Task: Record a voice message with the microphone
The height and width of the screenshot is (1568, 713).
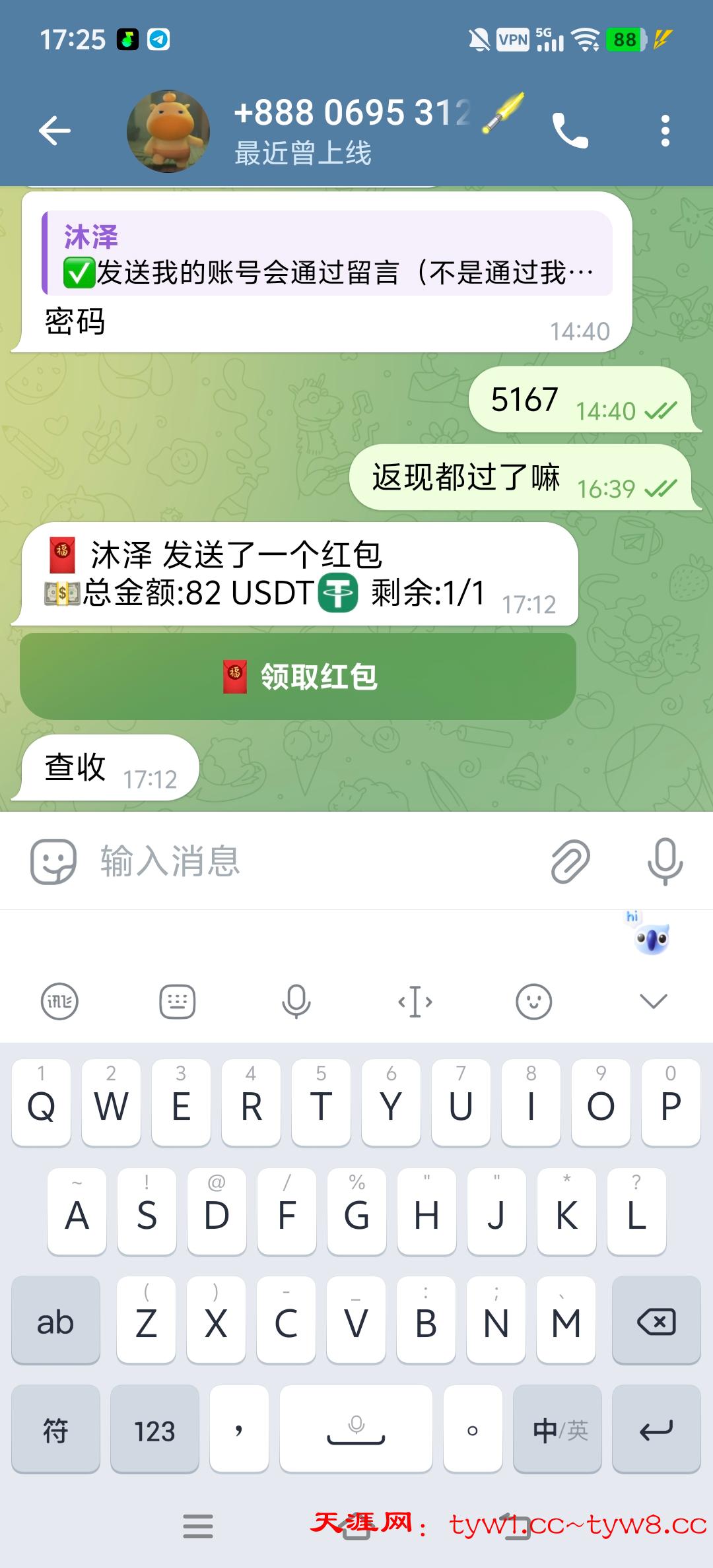Action: coord(664,861)
